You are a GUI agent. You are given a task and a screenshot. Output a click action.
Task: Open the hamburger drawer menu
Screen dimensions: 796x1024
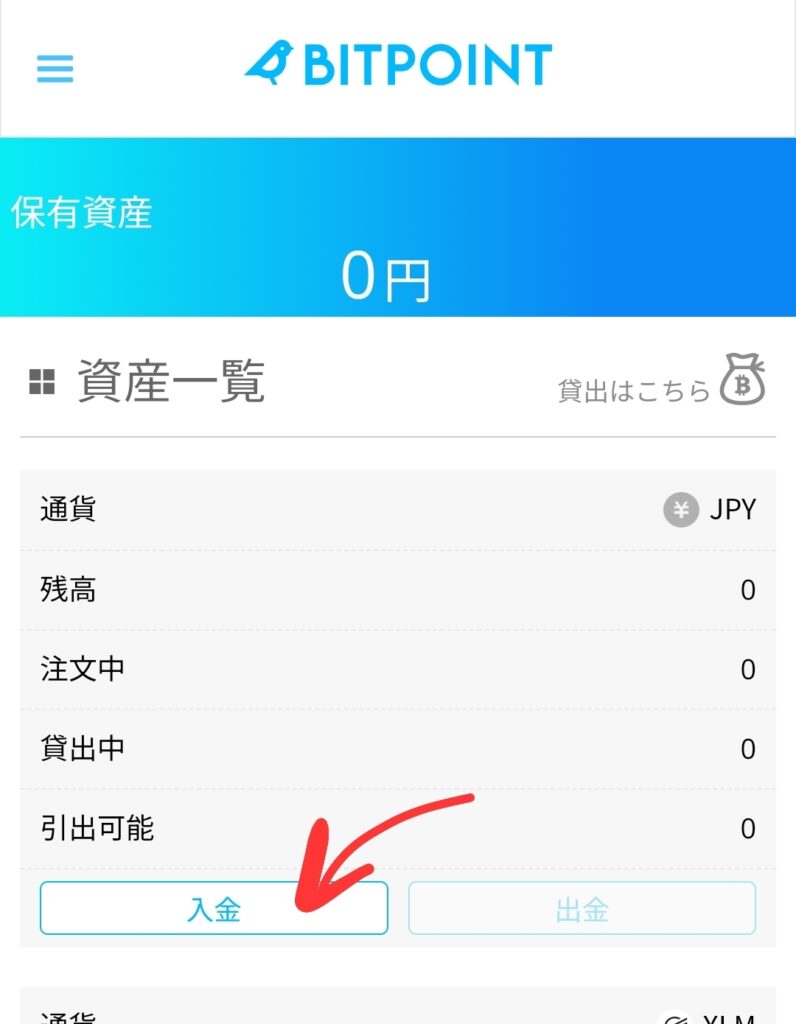pyautogui.click(x=55, y=69)
